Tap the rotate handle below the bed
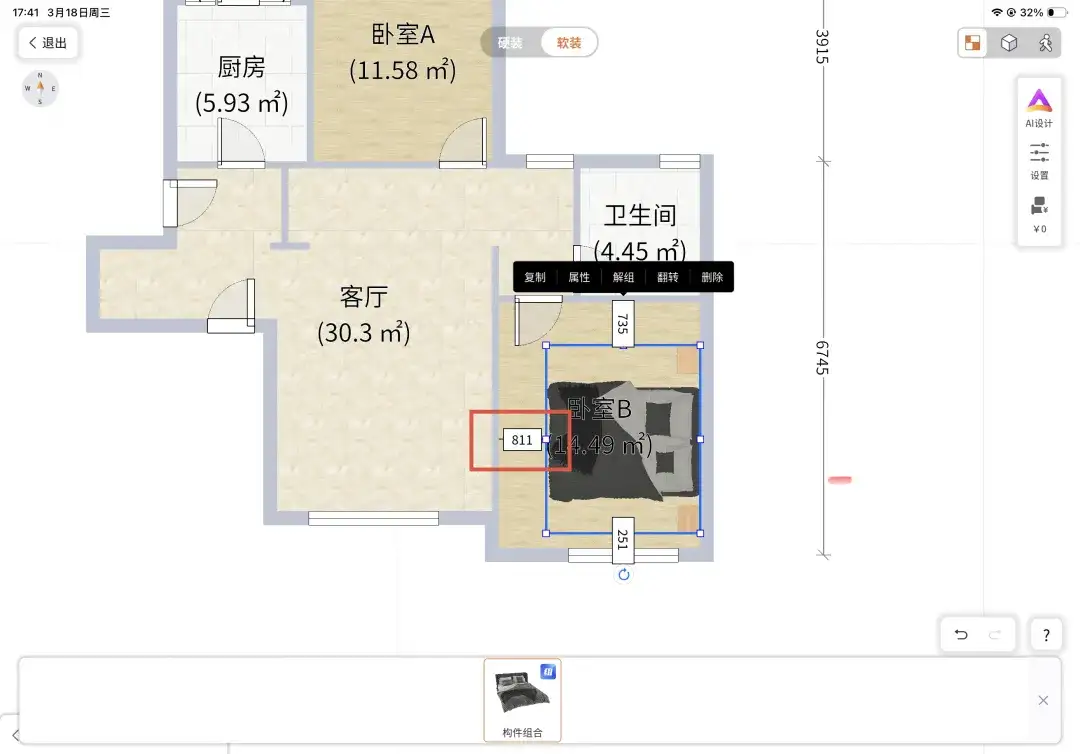The image size is (1080, 754). [624, 574]
